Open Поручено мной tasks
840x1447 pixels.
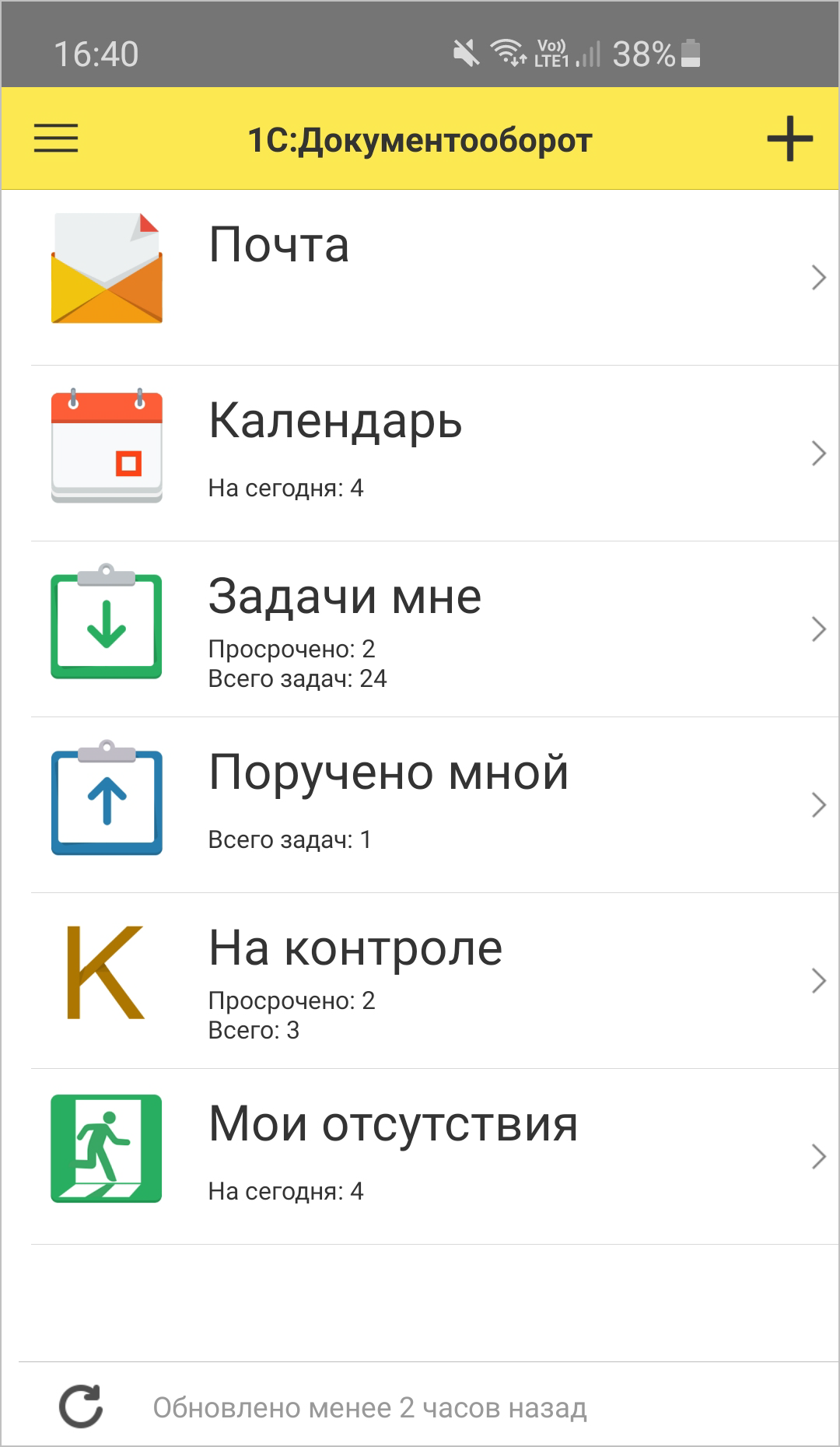click(420, 804)
